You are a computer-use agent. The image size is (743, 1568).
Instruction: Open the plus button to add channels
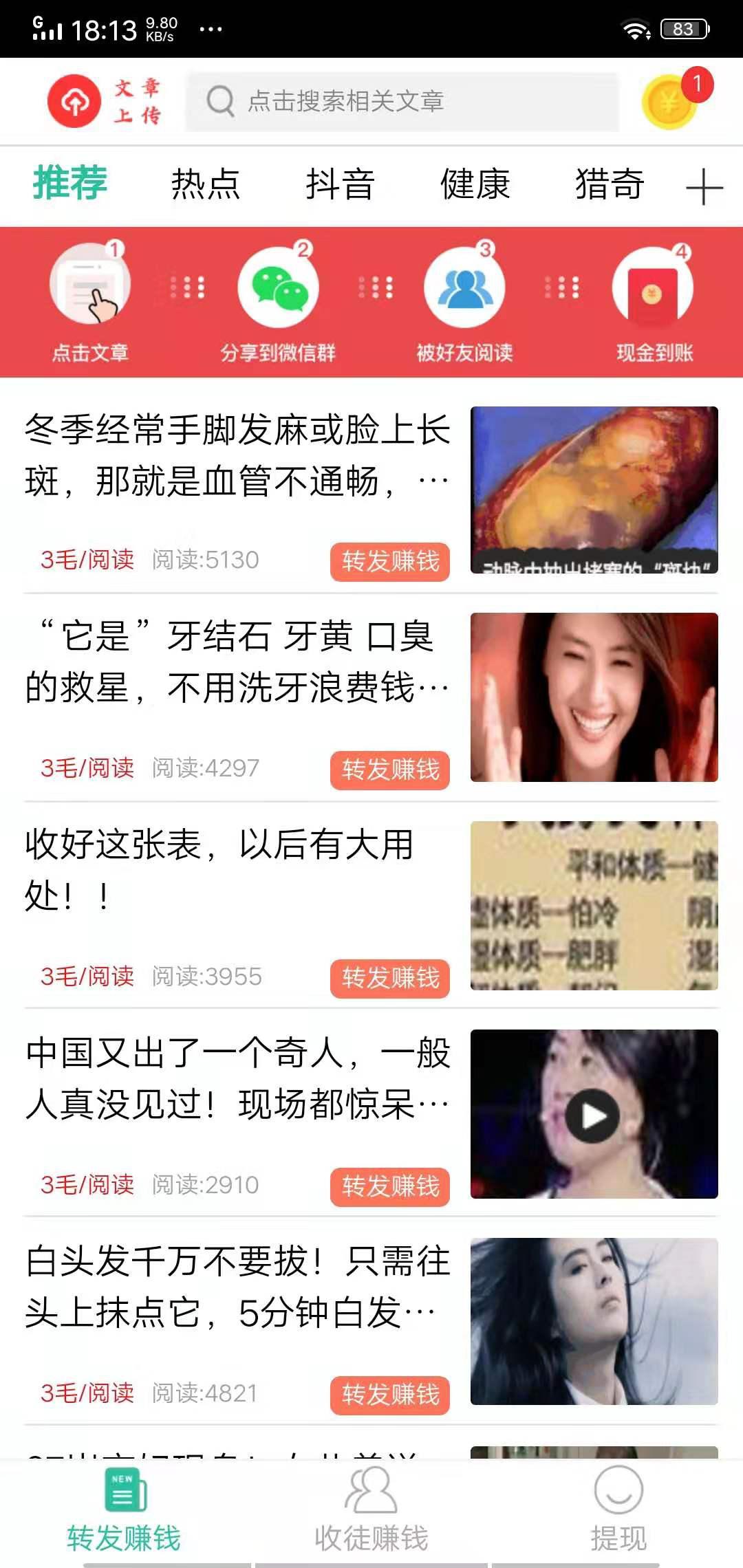(702, 187)
